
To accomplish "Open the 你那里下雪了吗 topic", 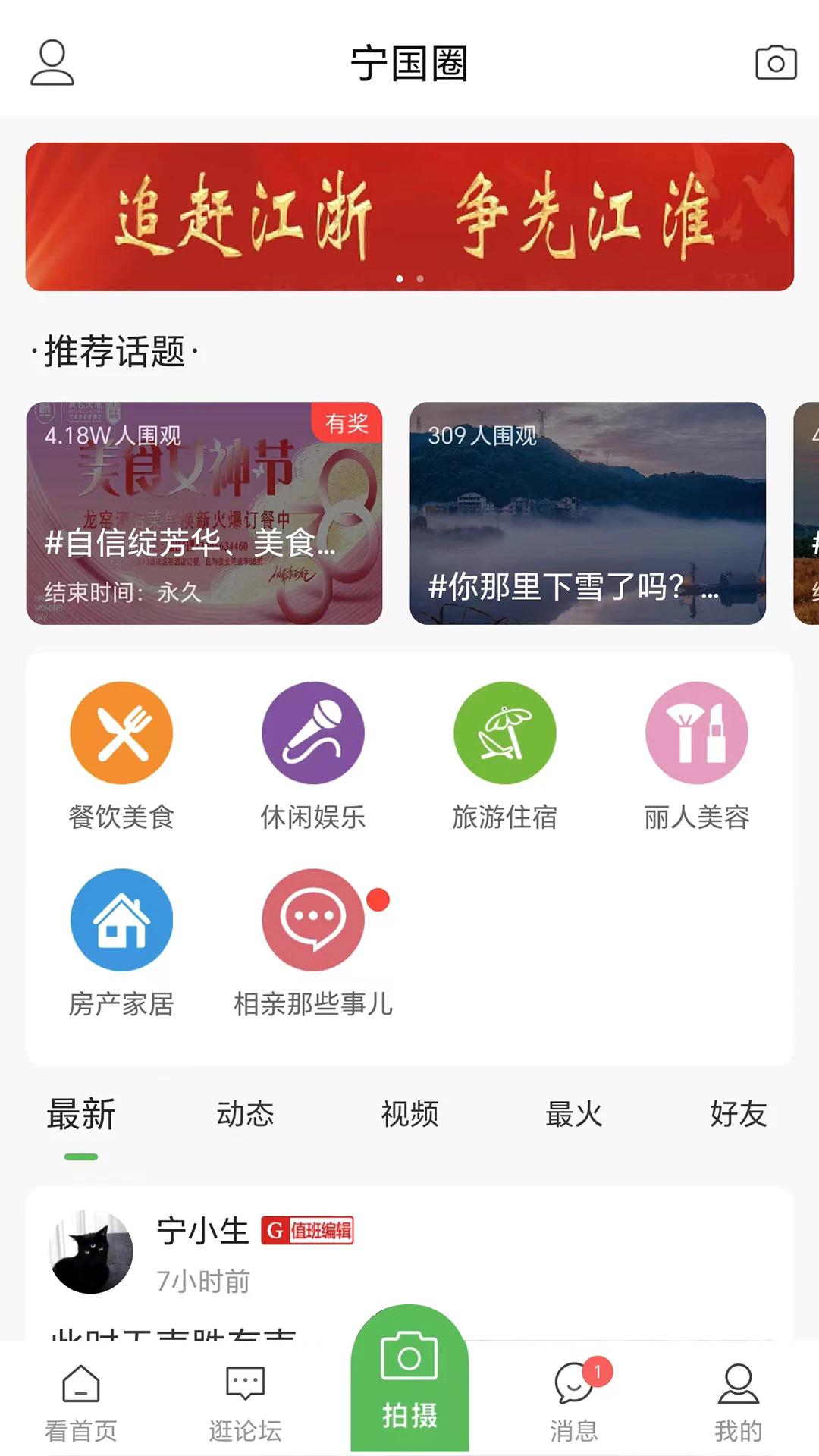I will [x=588, y=514].
